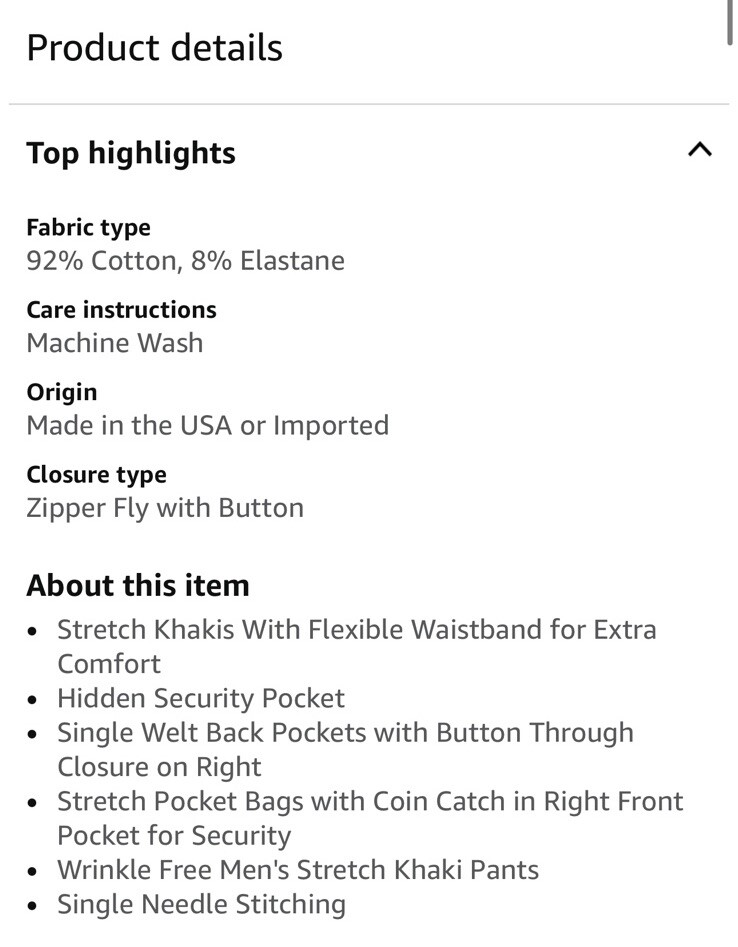Viewport: 738px width, 947px height.
Task: Collapse the Top highlights section
Action: (x=700, y=151)
